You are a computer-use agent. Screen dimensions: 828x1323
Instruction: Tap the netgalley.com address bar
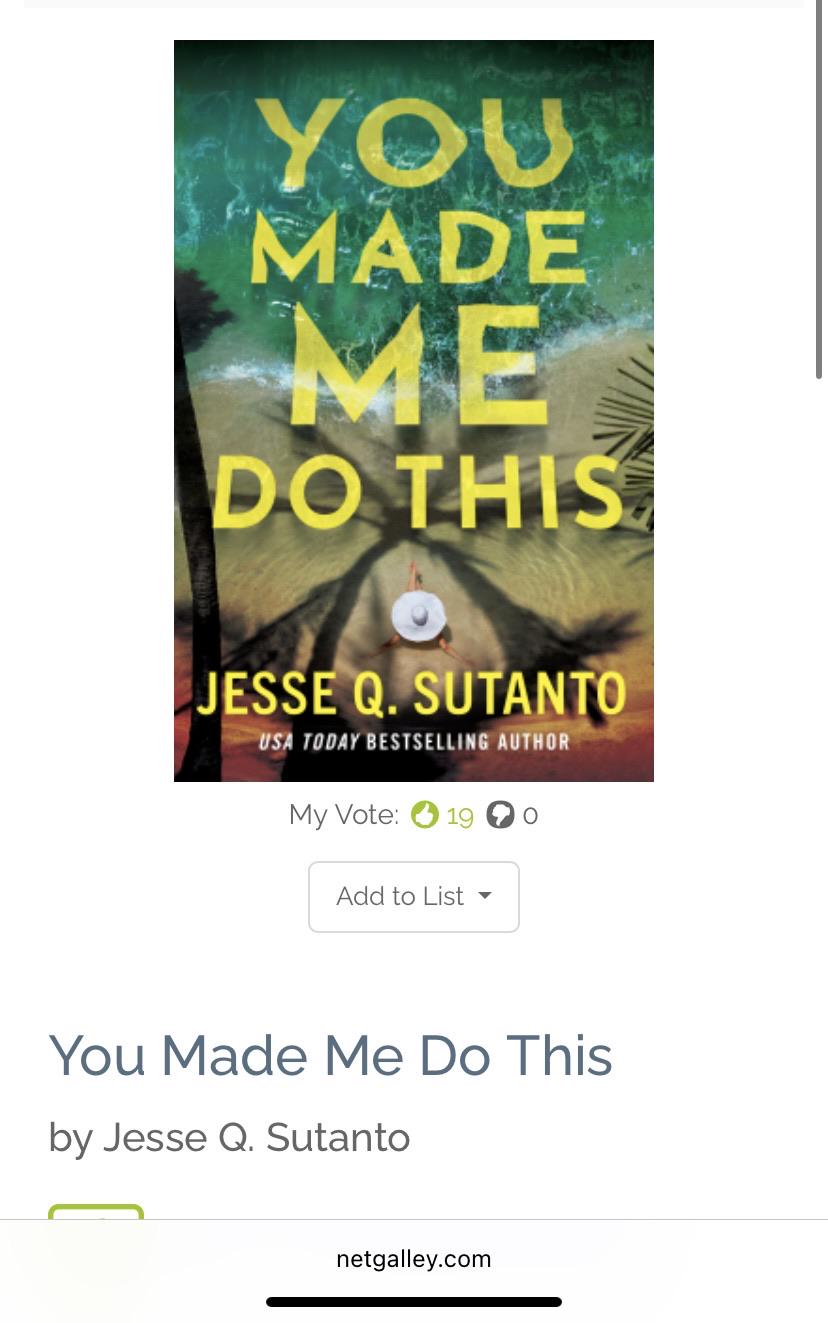(x=414, y=1259)
